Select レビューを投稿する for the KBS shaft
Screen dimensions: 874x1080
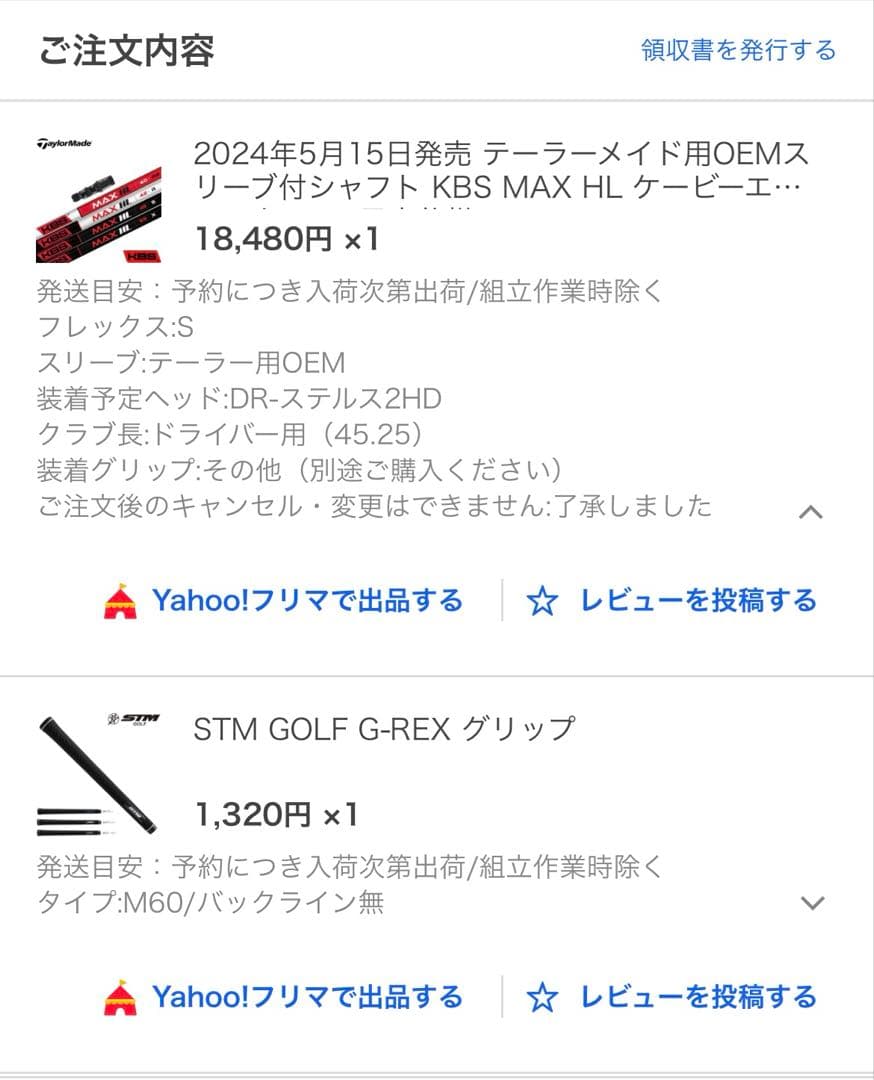(696, 600)
